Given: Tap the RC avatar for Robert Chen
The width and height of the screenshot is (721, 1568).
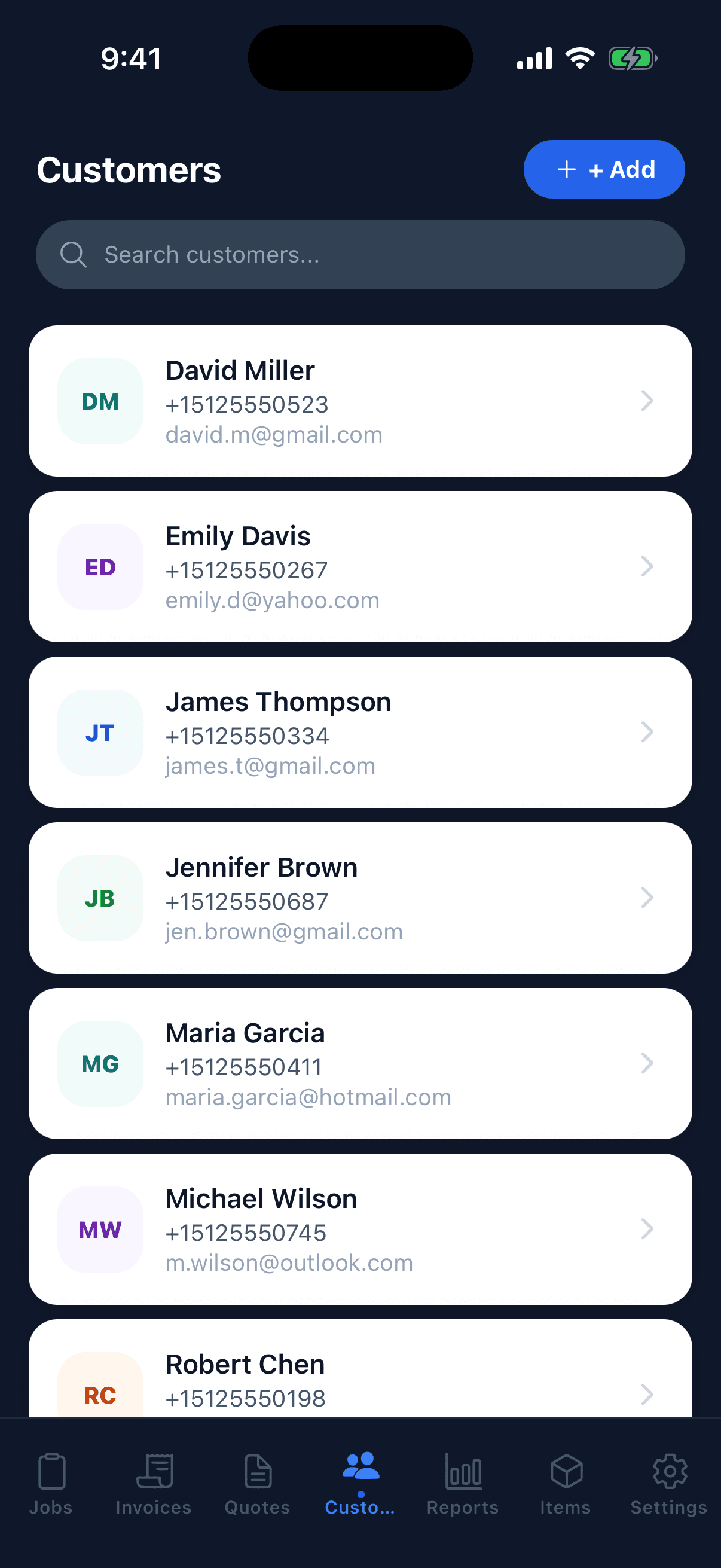Looking at the screenshot, I should point(100,1394).
